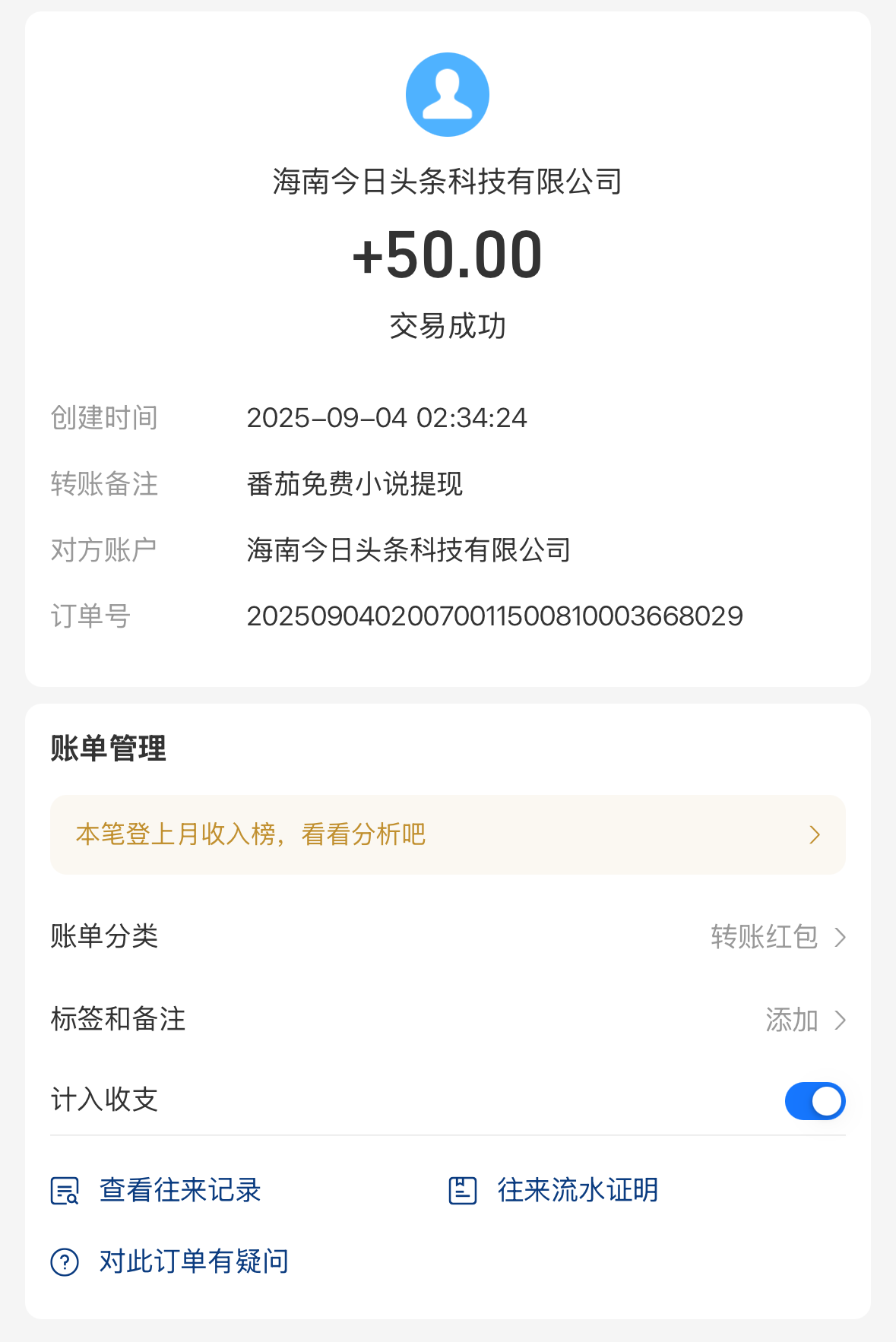Click the blue person symbol inside the avatar
The image size is (896, 1342).
[x=448, y=94]
